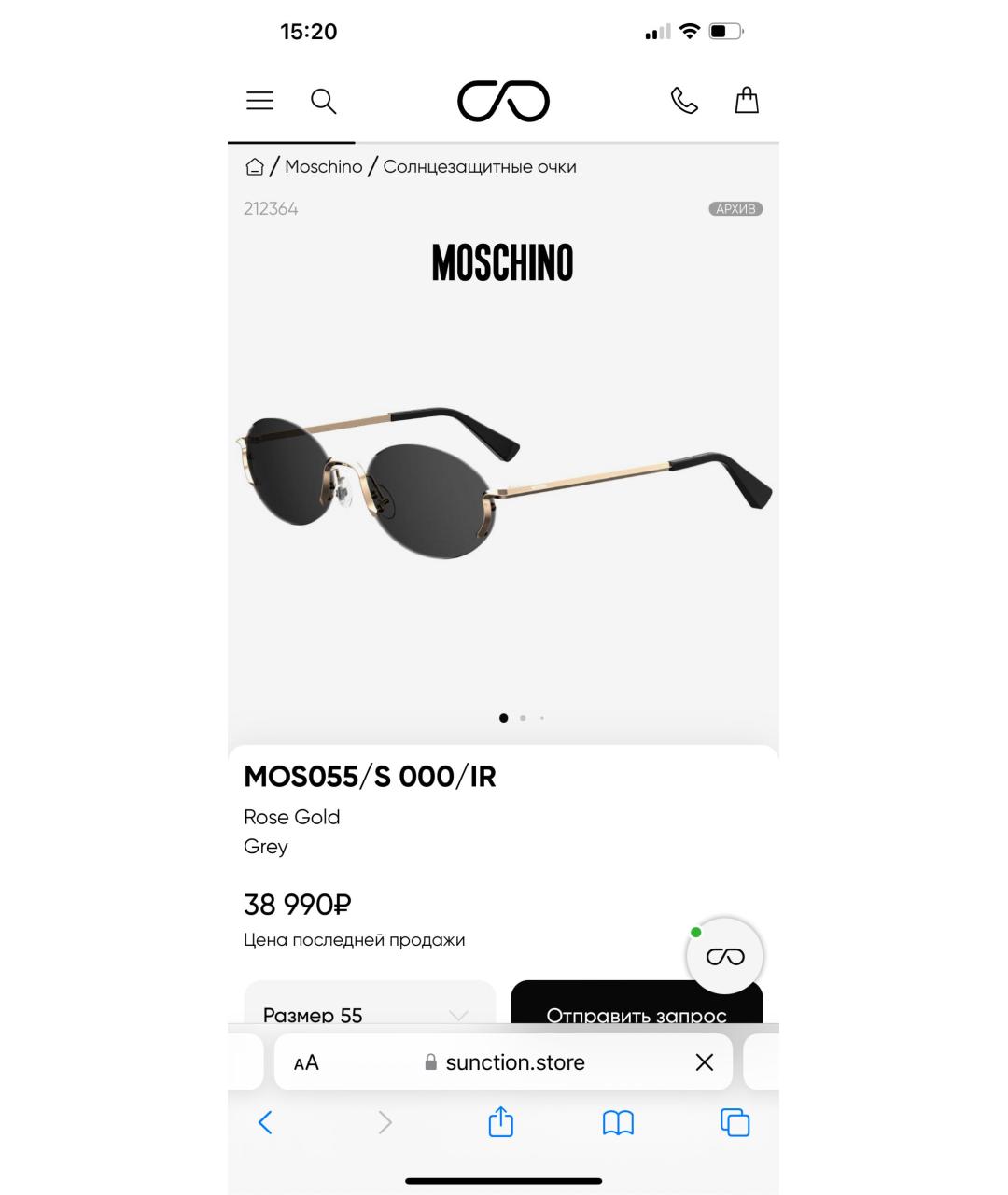
Task: Open the shopping bag
Action: coord(747,100)
